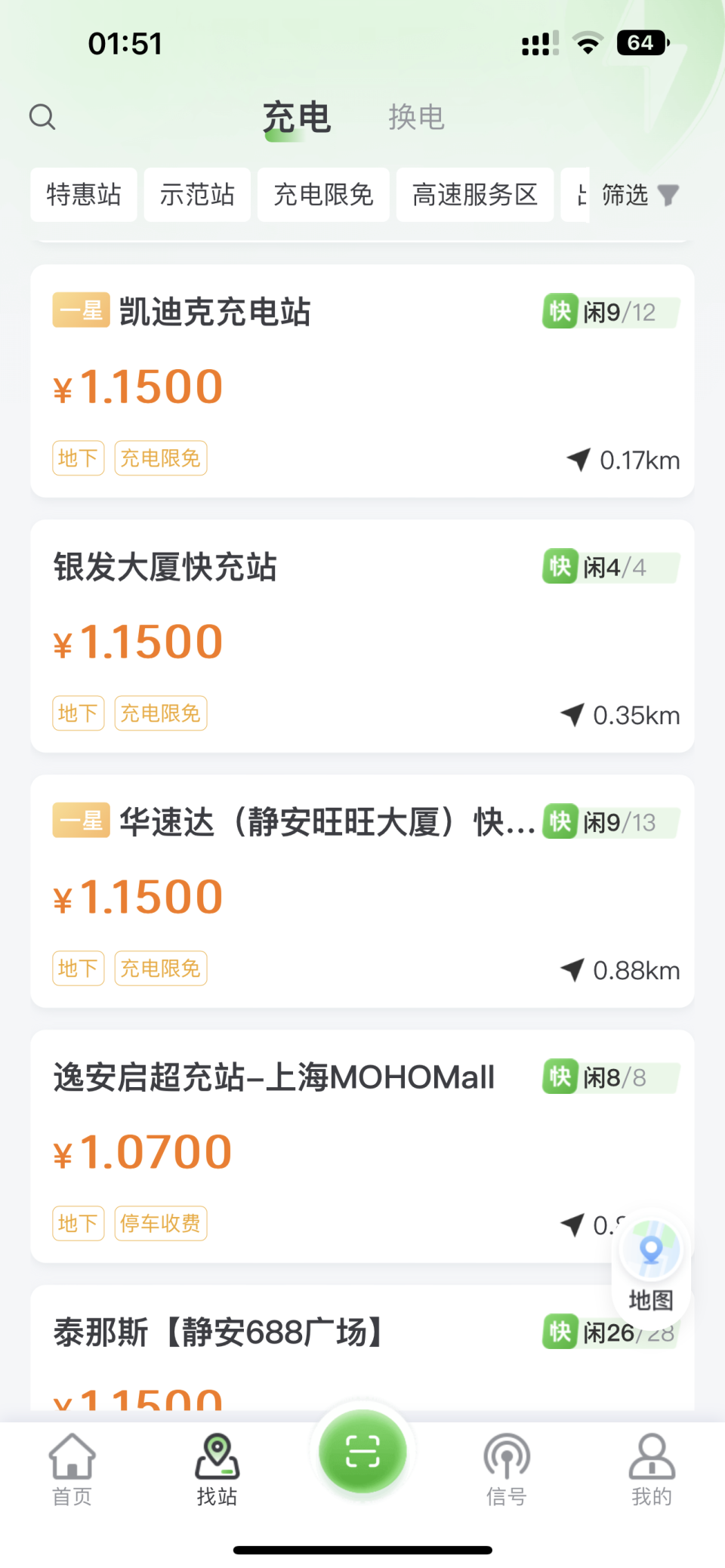
Task: Enable the 示范站 filter
Action: point(196,195)
